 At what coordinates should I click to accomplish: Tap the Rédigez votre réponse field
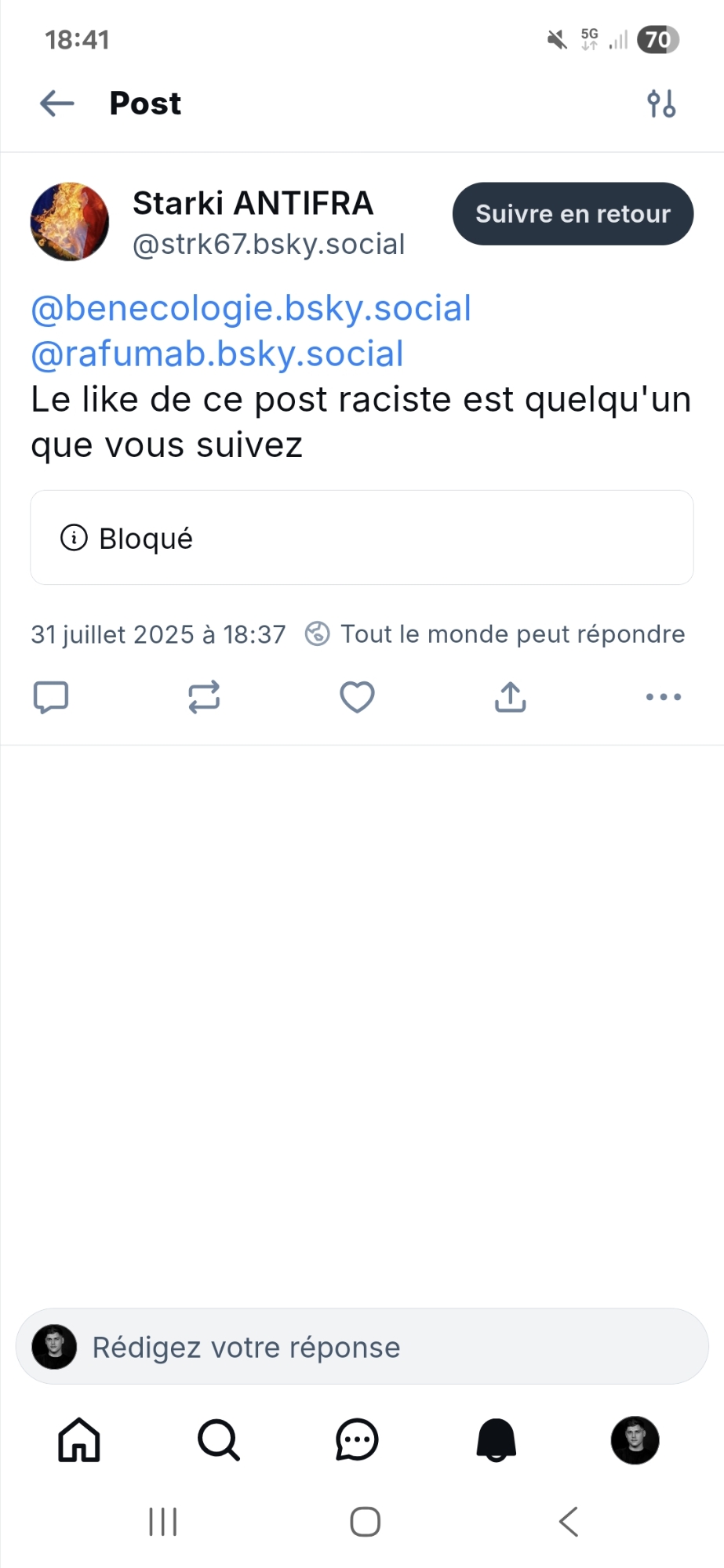362,1347
